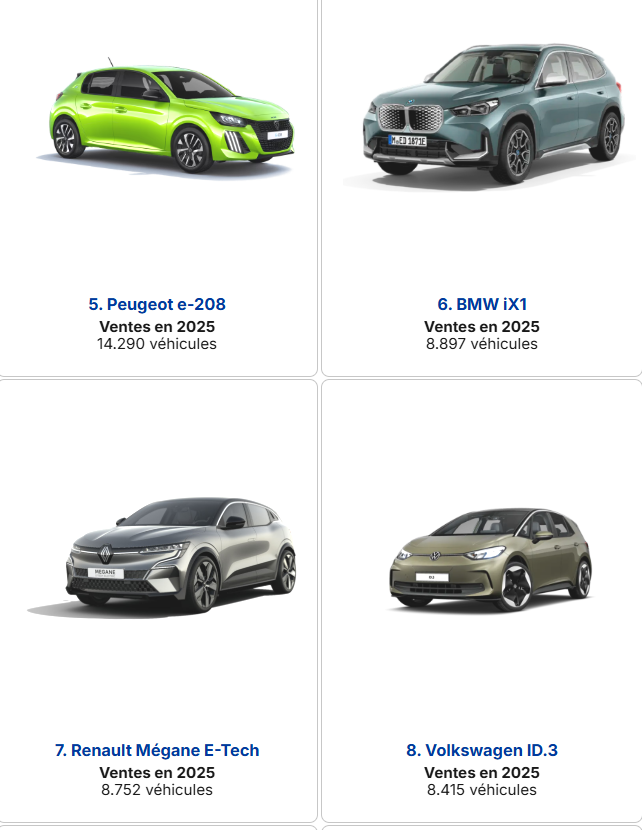The image size is (642, 830).
Task: Tap the Volkswagen ID.3 car image
Action: coord(490,558)
